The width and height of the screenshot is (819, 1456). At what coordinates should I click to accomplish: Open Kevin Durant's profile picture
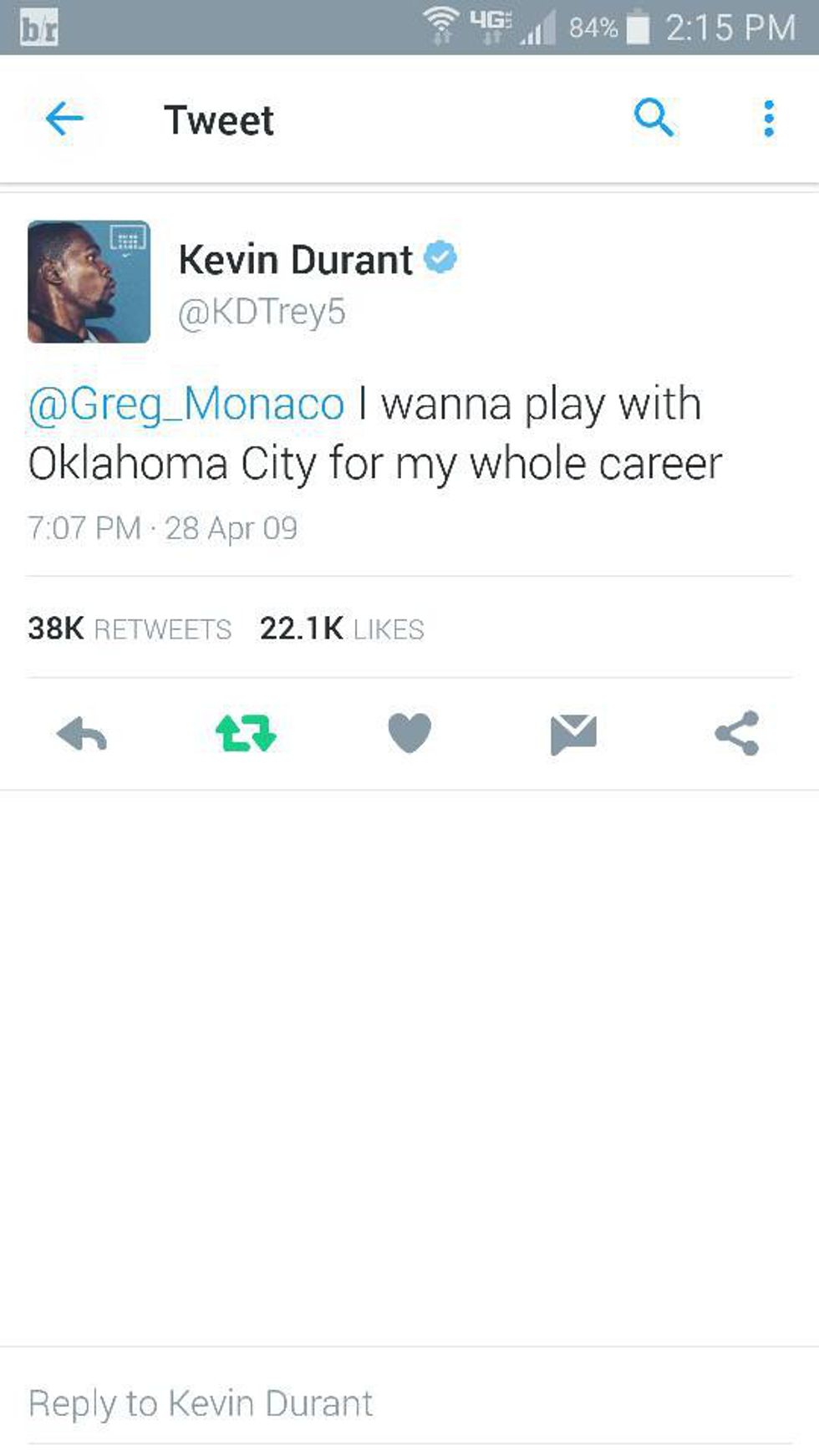pyautogui.click(x=89, y=282)
